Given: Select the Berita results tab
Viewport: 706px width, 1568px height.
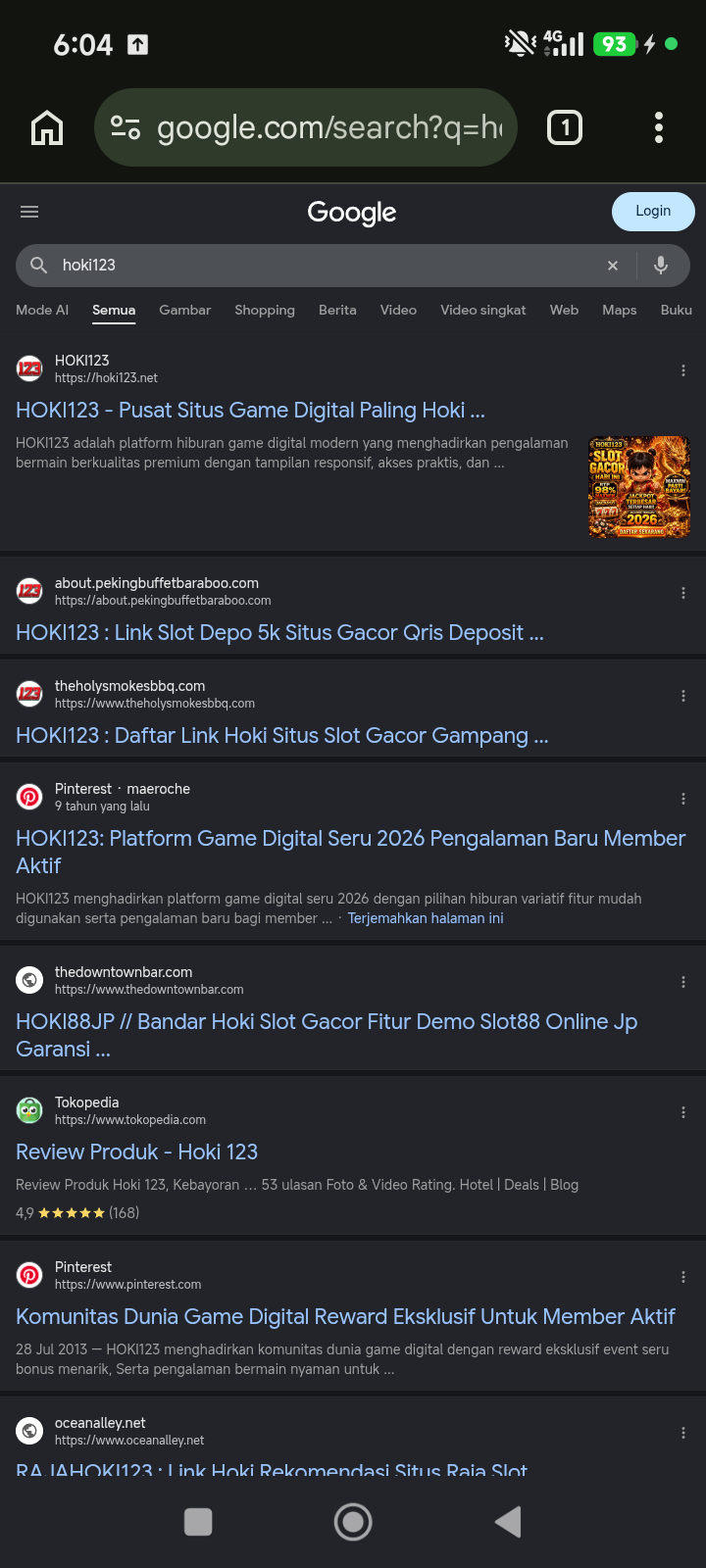Looking at the screenshot, I should pyautogui.click(x=337, y=310).
